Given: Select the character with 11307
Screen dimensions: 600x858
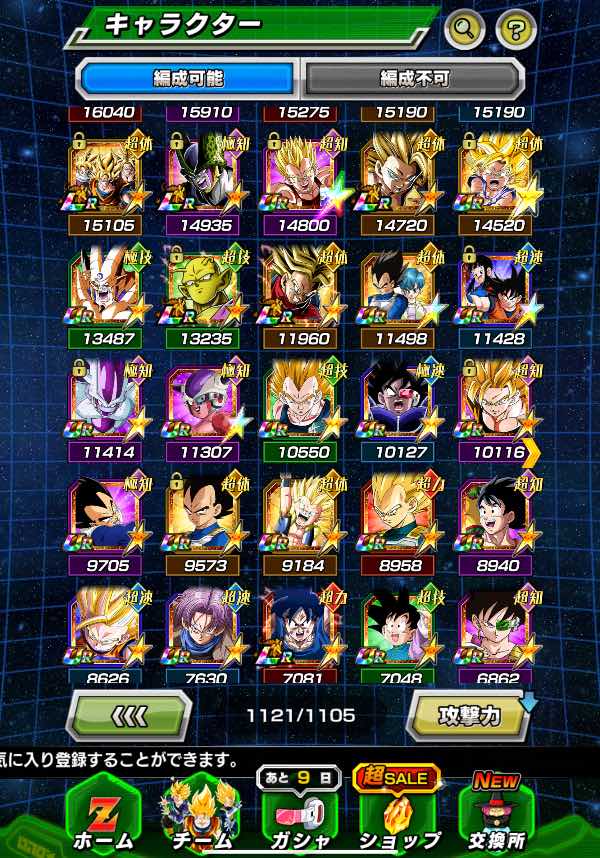Looking at the screenshot, I should tap(203, 402).
